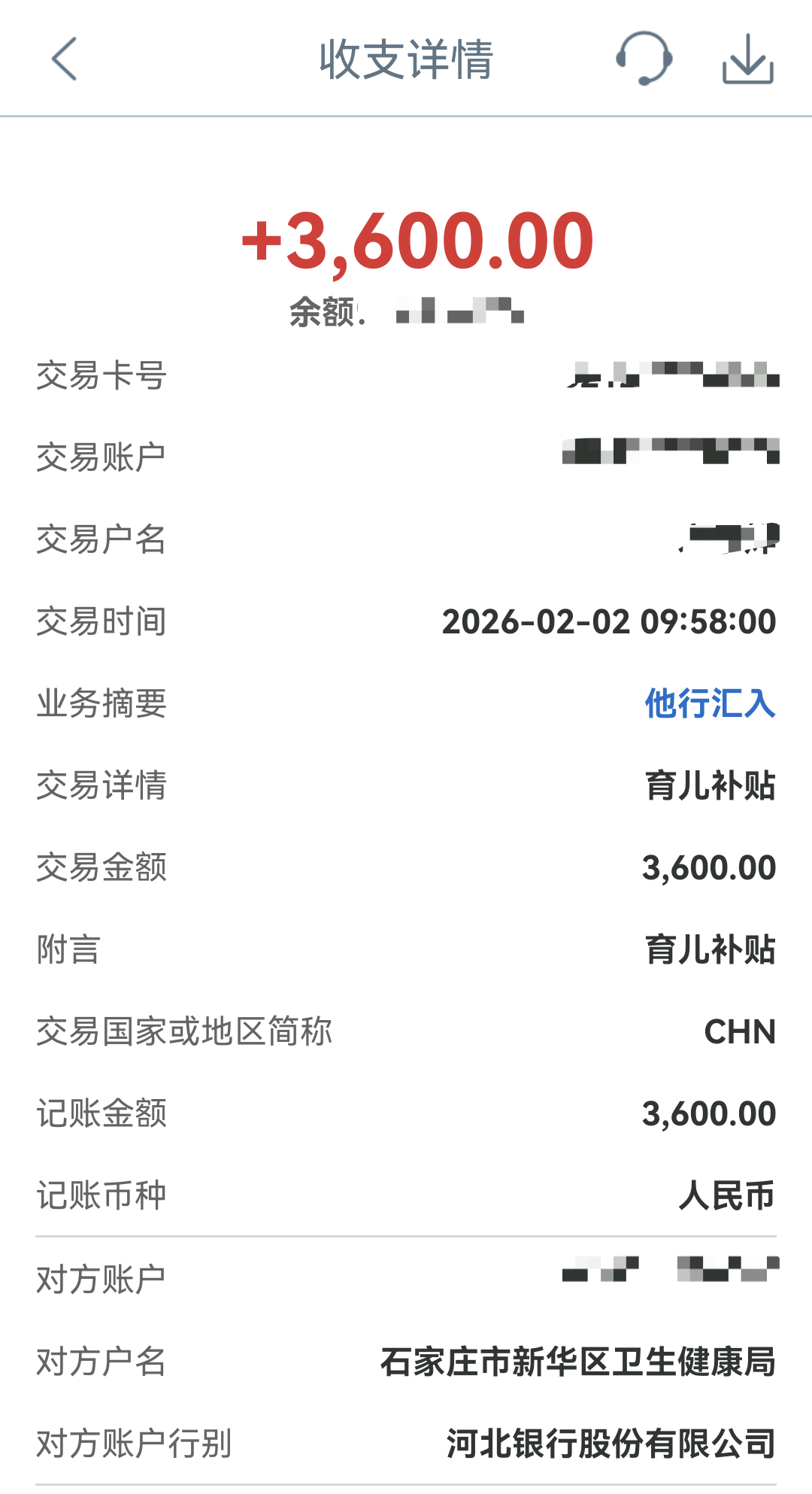This screenshot has height=1494, width=812.
Task: Download this transaction receipt
Action: click(x=747, y=59)
